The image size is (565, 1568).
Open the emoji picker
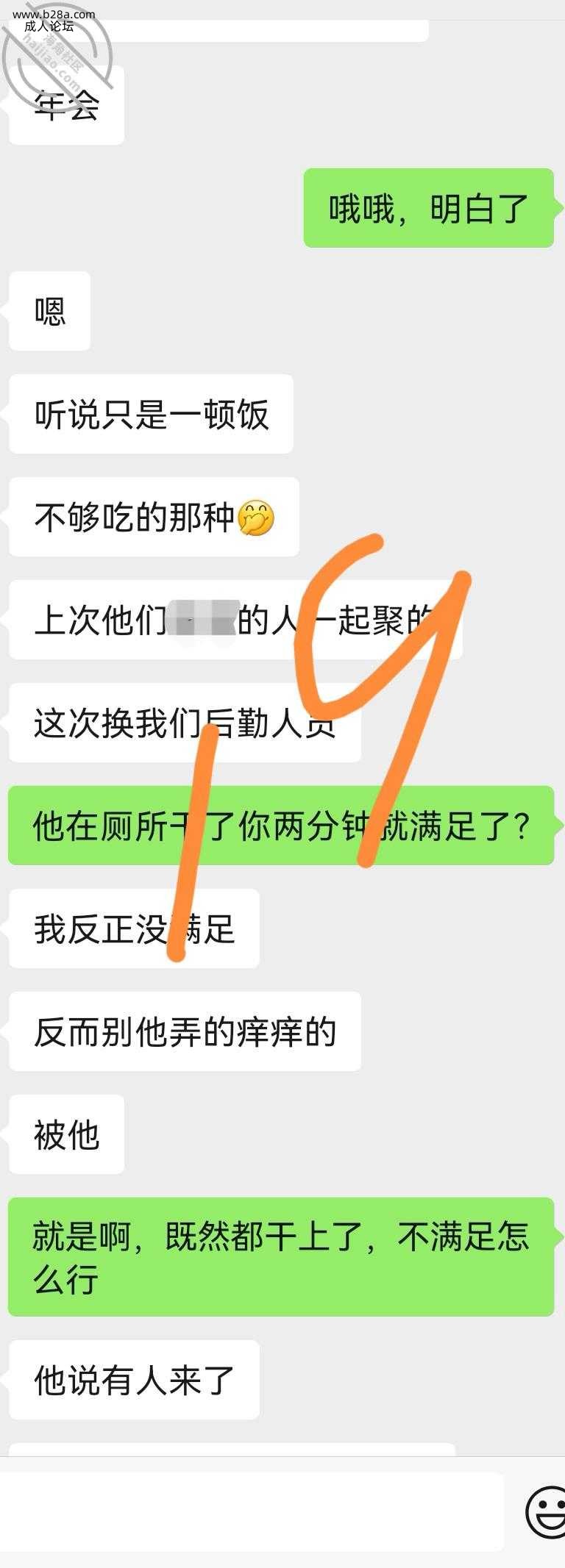point(546,1512)
